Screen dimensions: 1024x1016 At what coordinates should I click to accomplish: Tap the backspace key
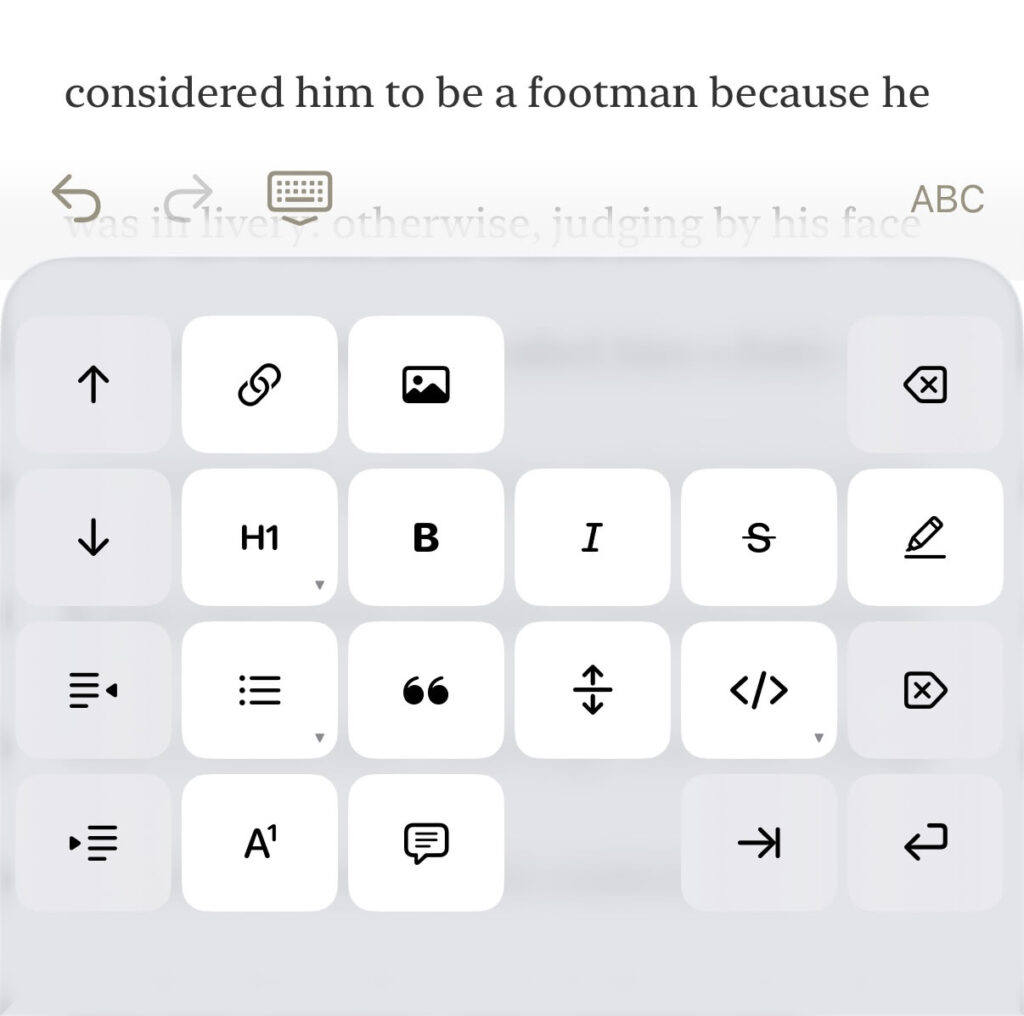(925, 384)
